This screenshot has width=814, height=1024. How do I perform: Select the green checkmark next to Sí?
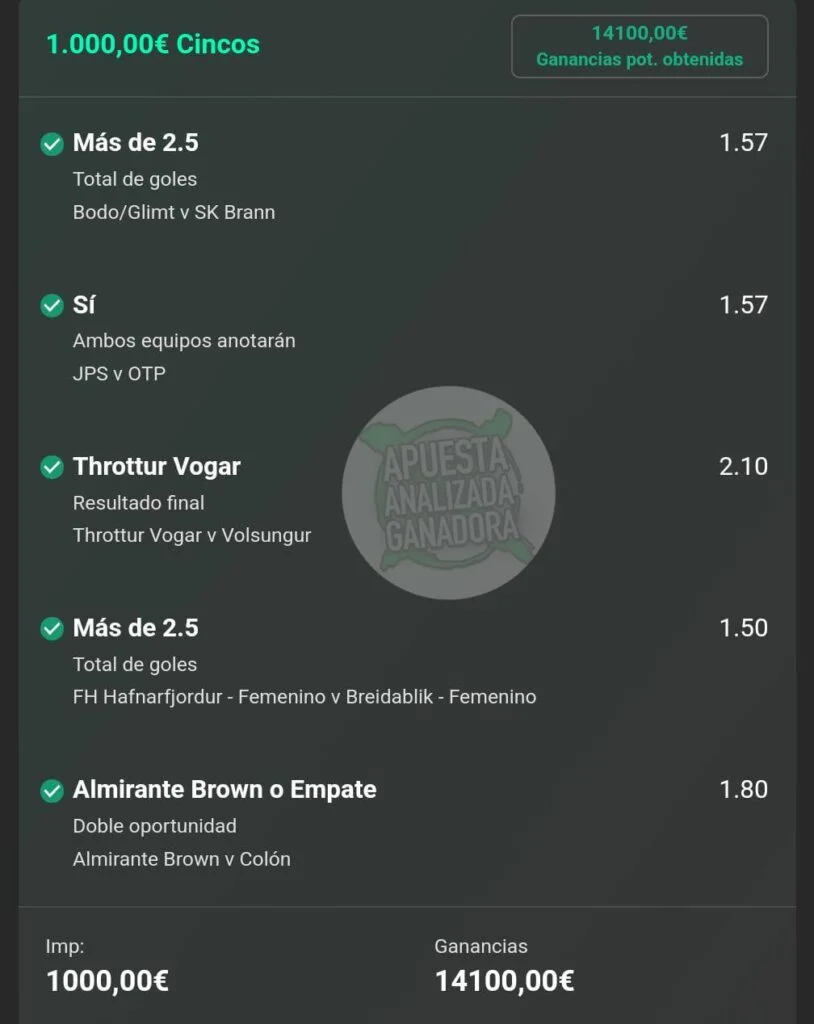point(51,306)
